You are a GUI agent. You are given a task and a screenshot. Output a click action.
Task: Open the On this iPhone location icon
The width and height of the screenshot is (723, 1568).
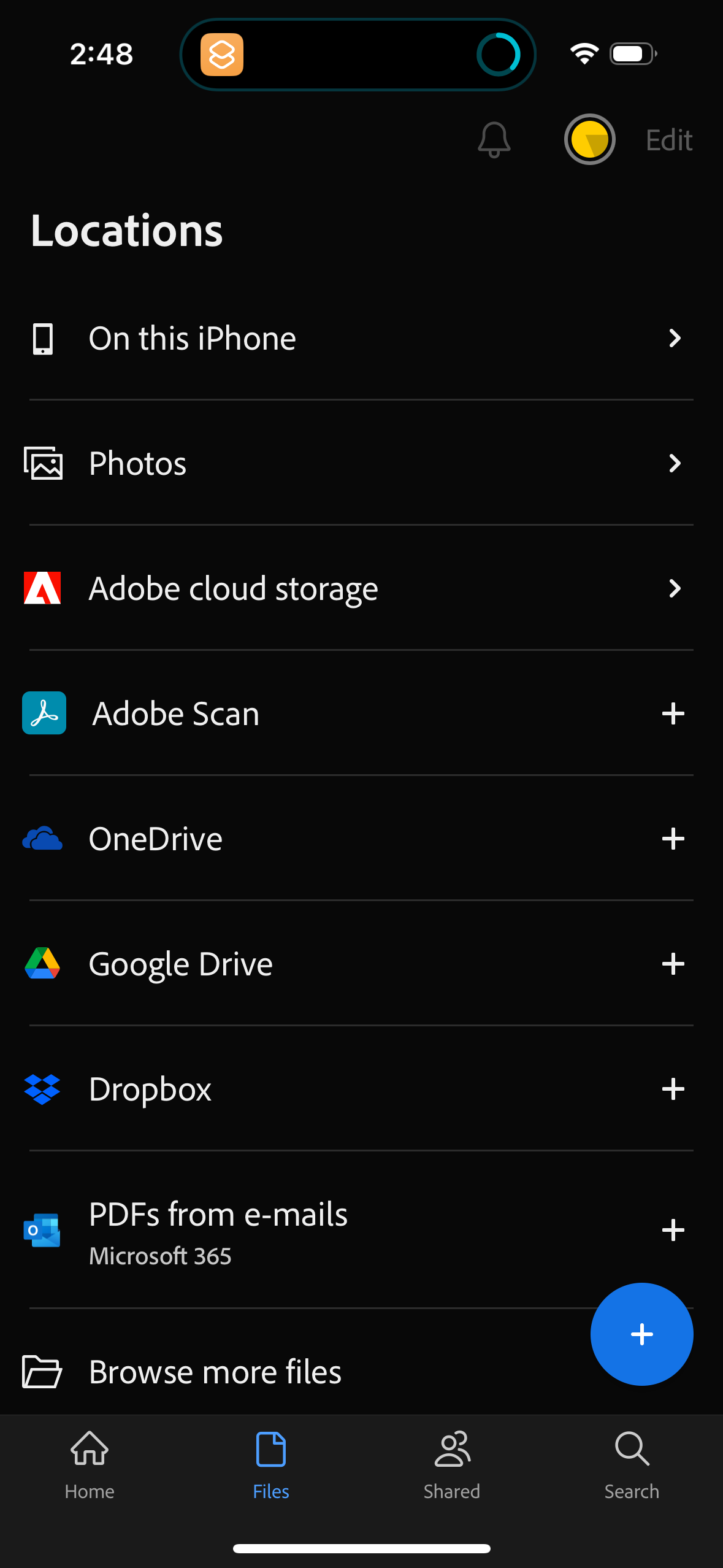tap(43, 338)
